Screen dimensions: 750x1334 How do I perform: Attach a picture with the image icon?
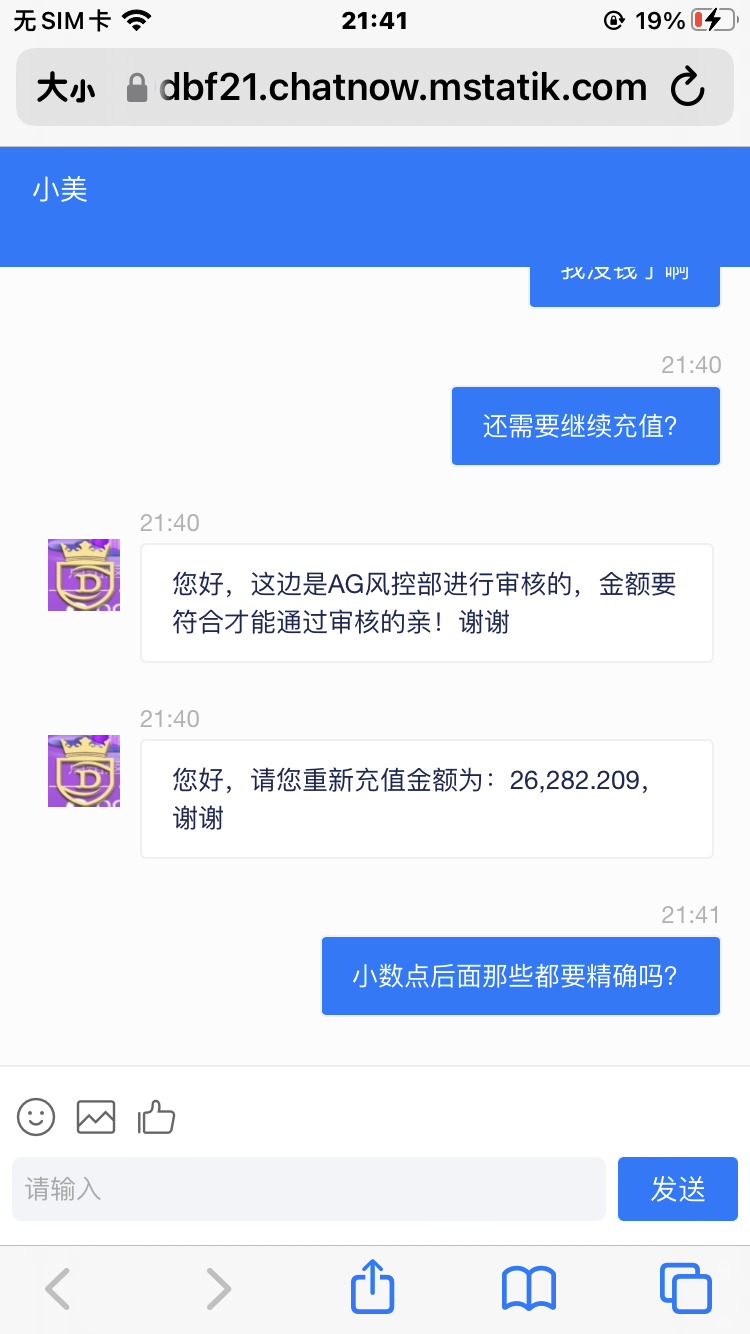coord(96,1116)
